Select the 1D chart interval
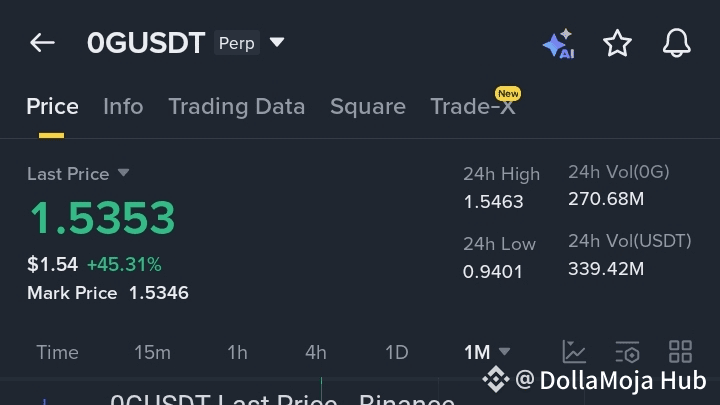Viewport: 720px width, 405px height. click(x=397, y=352)
